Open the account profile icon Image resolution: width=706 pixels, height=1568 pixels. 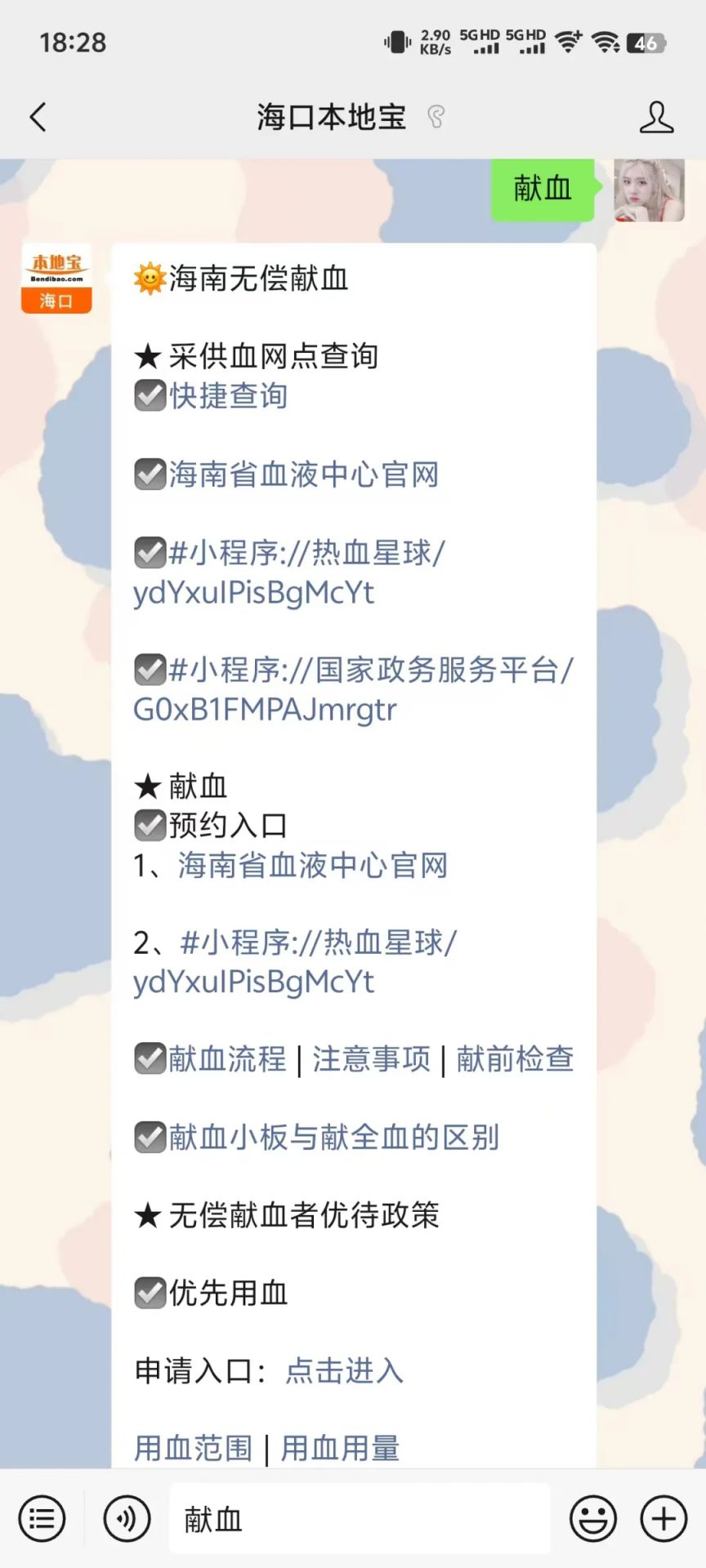pyautogui.click(x=655, y=118)
